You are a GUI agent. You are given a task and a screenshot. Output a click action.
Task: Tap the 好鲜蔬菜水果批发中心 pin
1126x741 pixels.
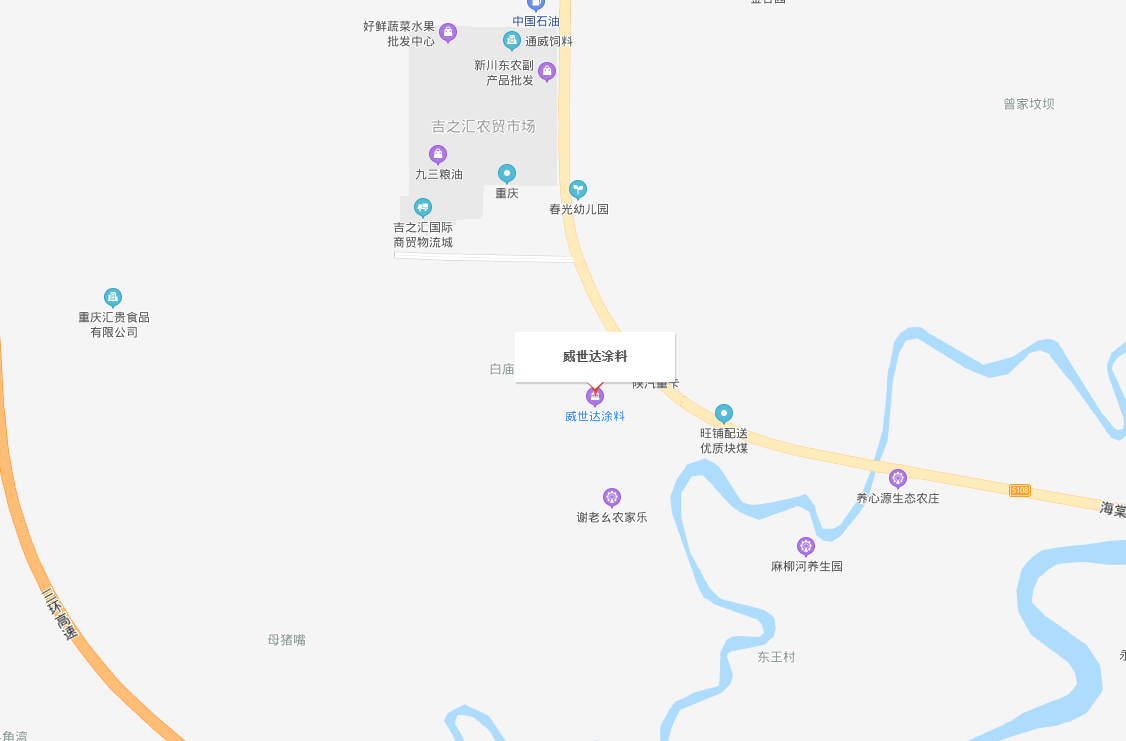(448, 32)
